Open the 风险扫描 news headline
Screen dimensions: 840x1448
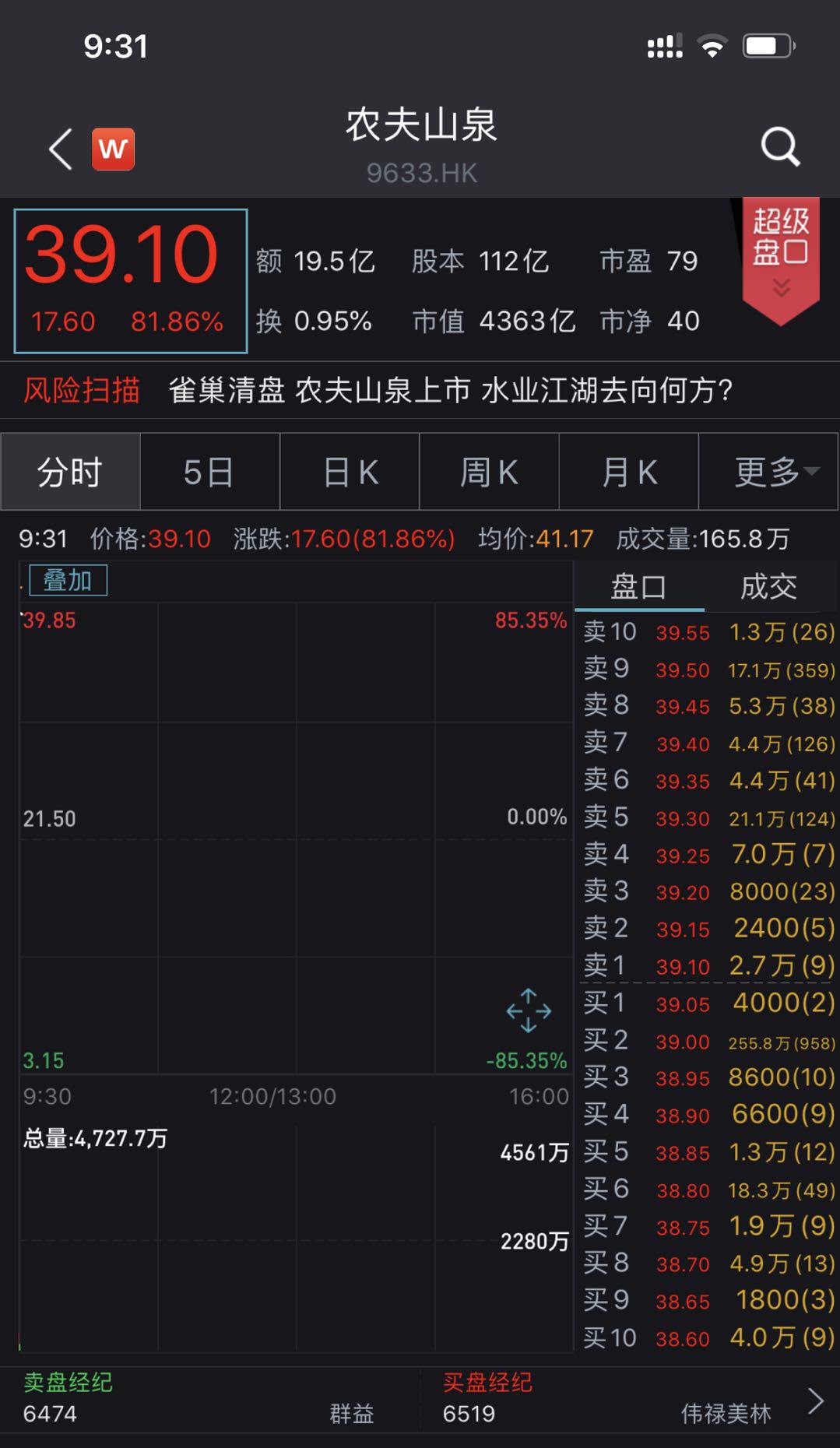point(450,390)
